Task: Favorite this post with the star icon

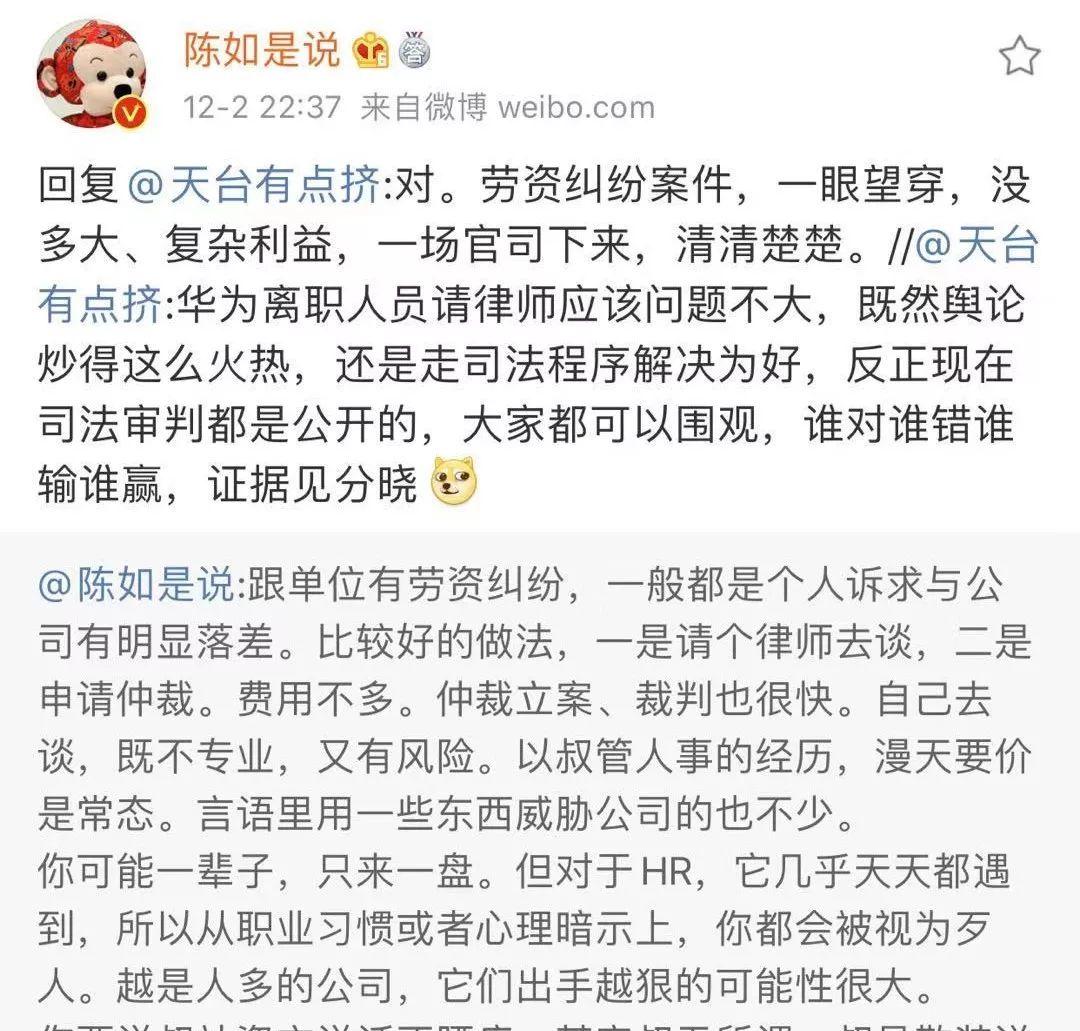Action: [1020, 56]
